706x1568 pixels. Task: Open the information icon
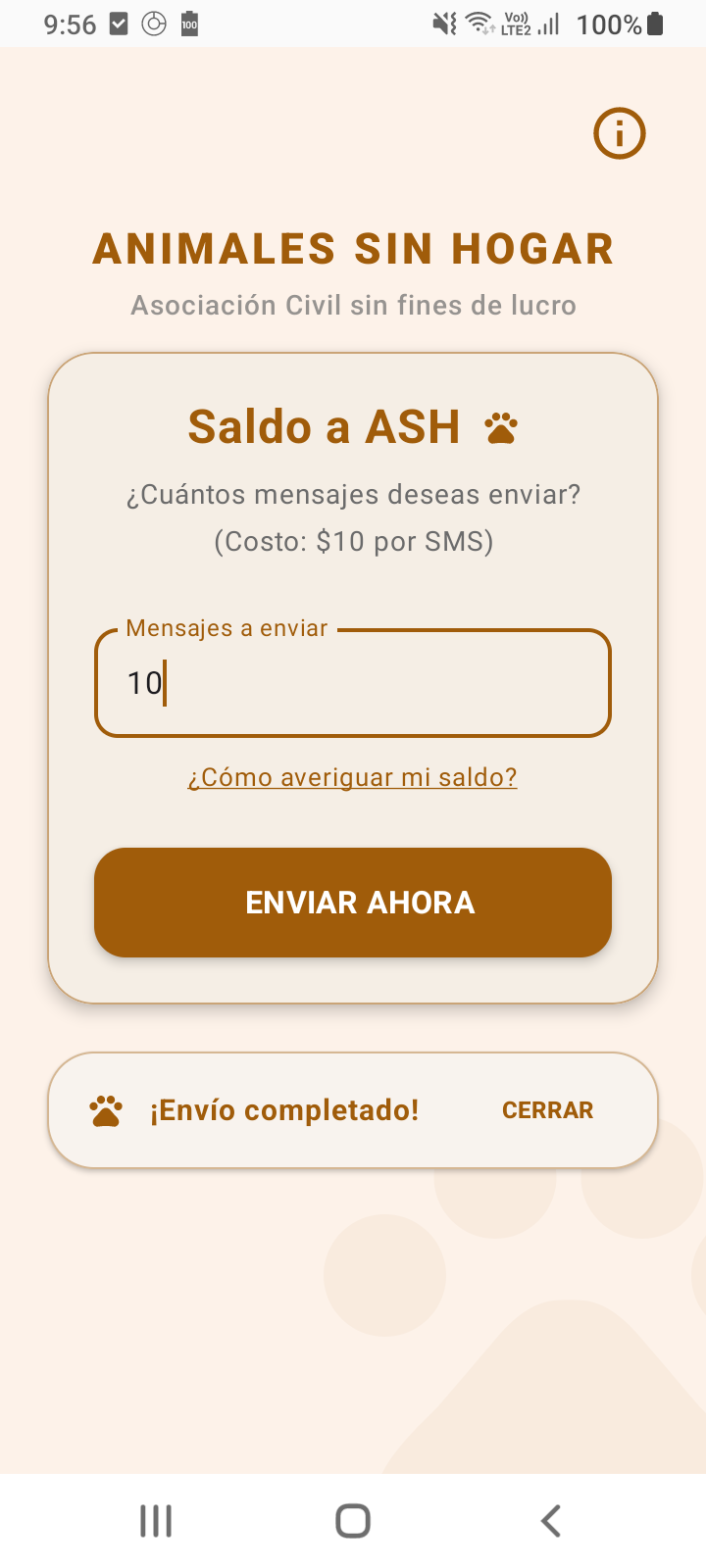[x=619, y=132]
